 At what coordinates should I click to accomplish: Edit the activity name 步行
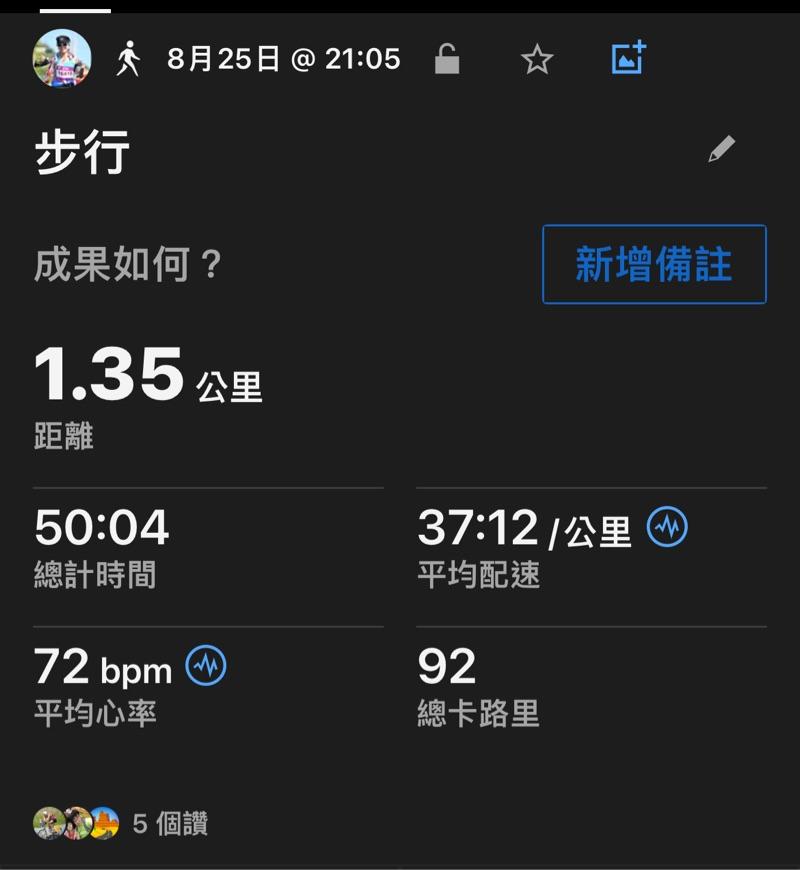coord(721,150)
